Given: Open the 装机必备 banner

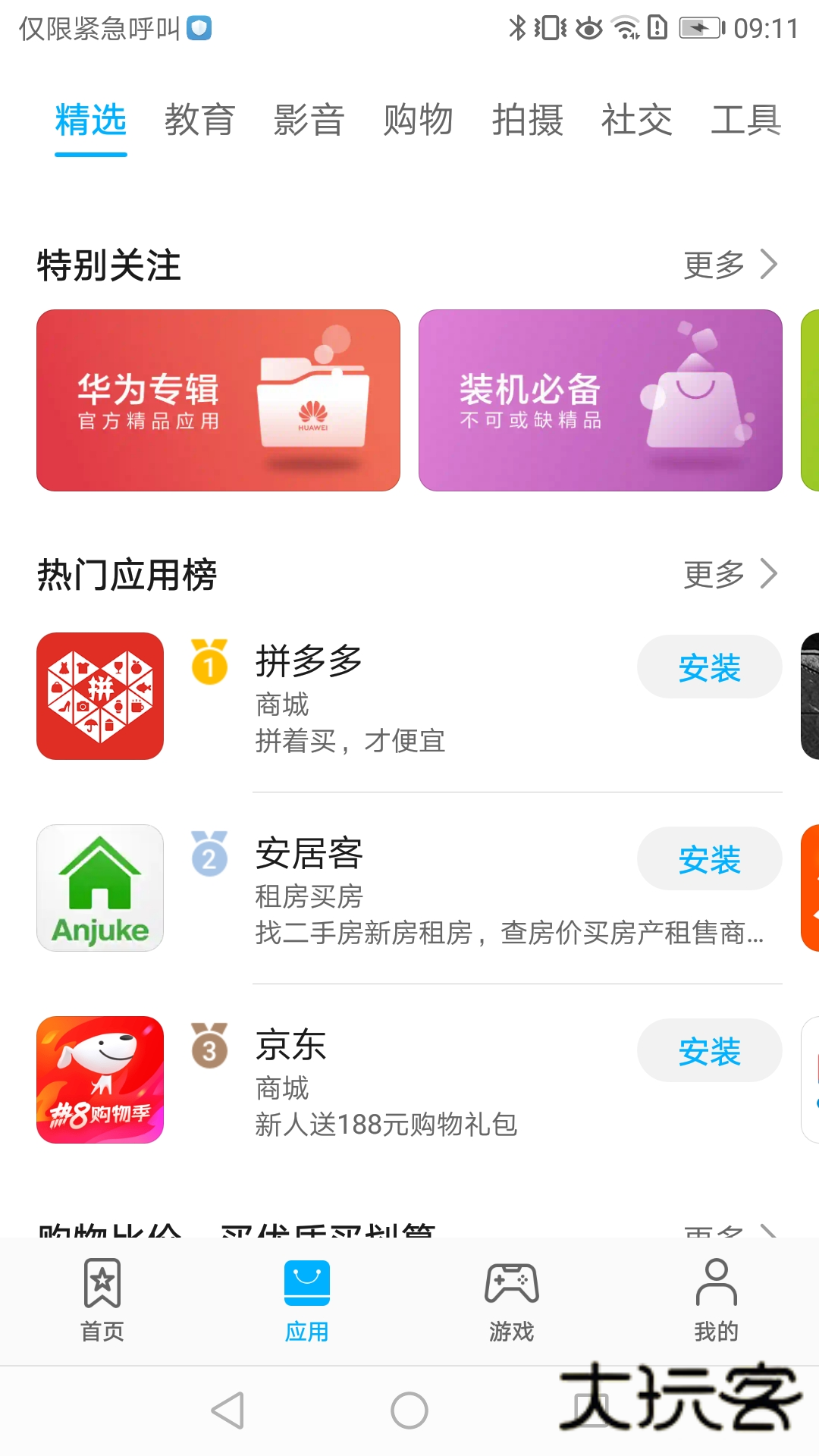Looking at the screenshot, I should pyautogui.click(x=601, y=400).
